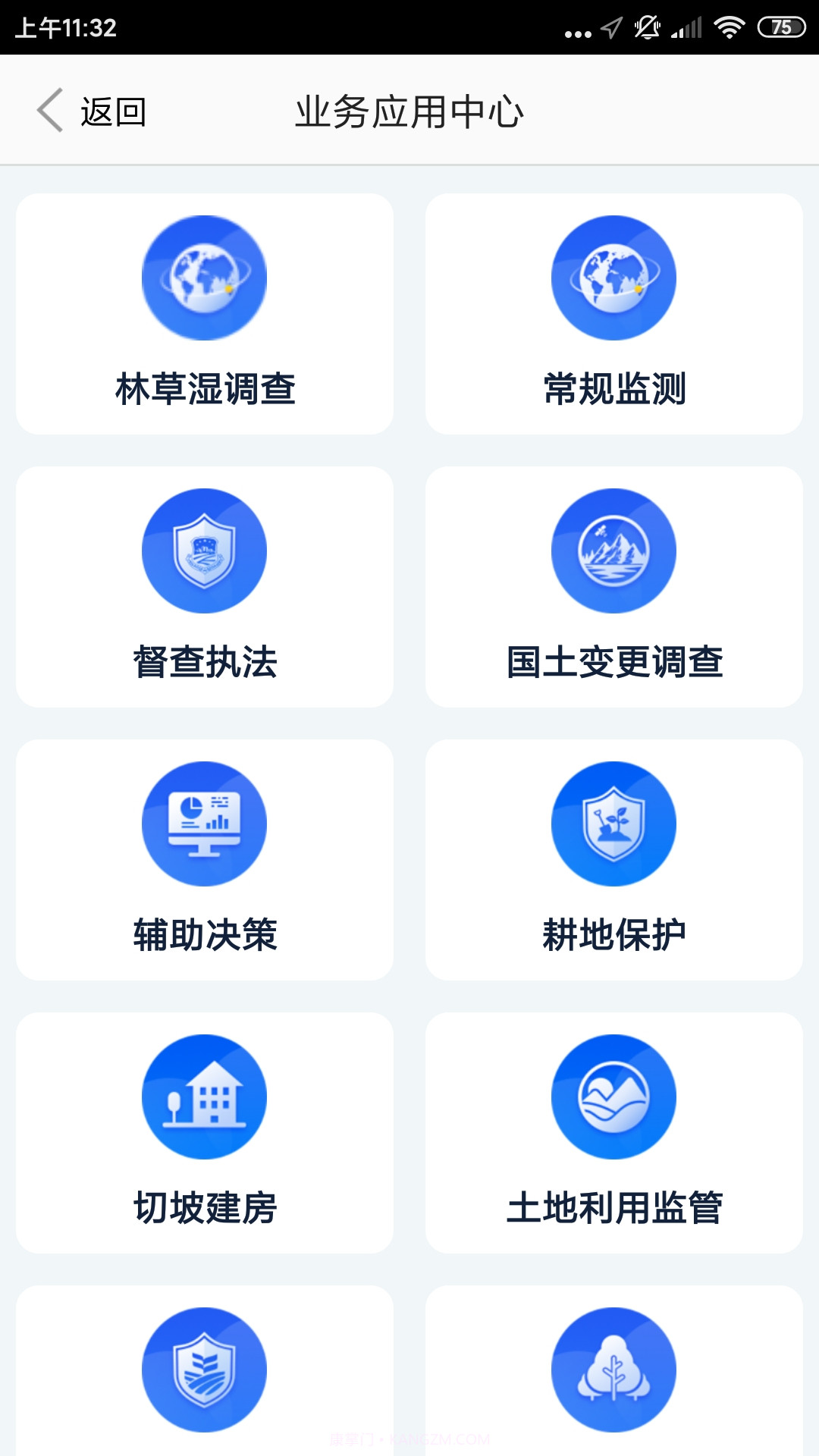
Task: Open the 林草湿调查 globe icon
Action: pos(204,278)
